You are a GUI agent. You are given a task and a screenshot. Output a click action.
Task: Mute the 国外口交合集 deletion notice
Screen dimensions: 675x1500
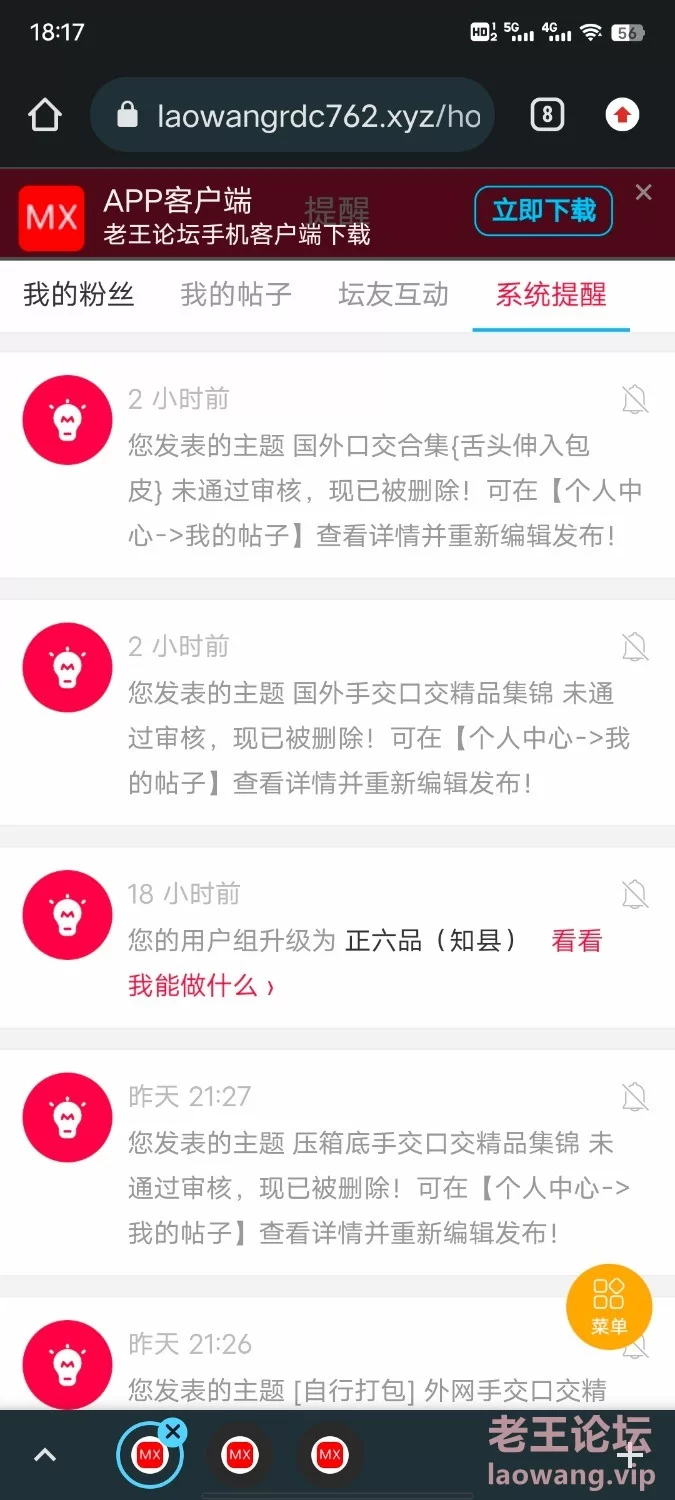(x=635, y=400)
